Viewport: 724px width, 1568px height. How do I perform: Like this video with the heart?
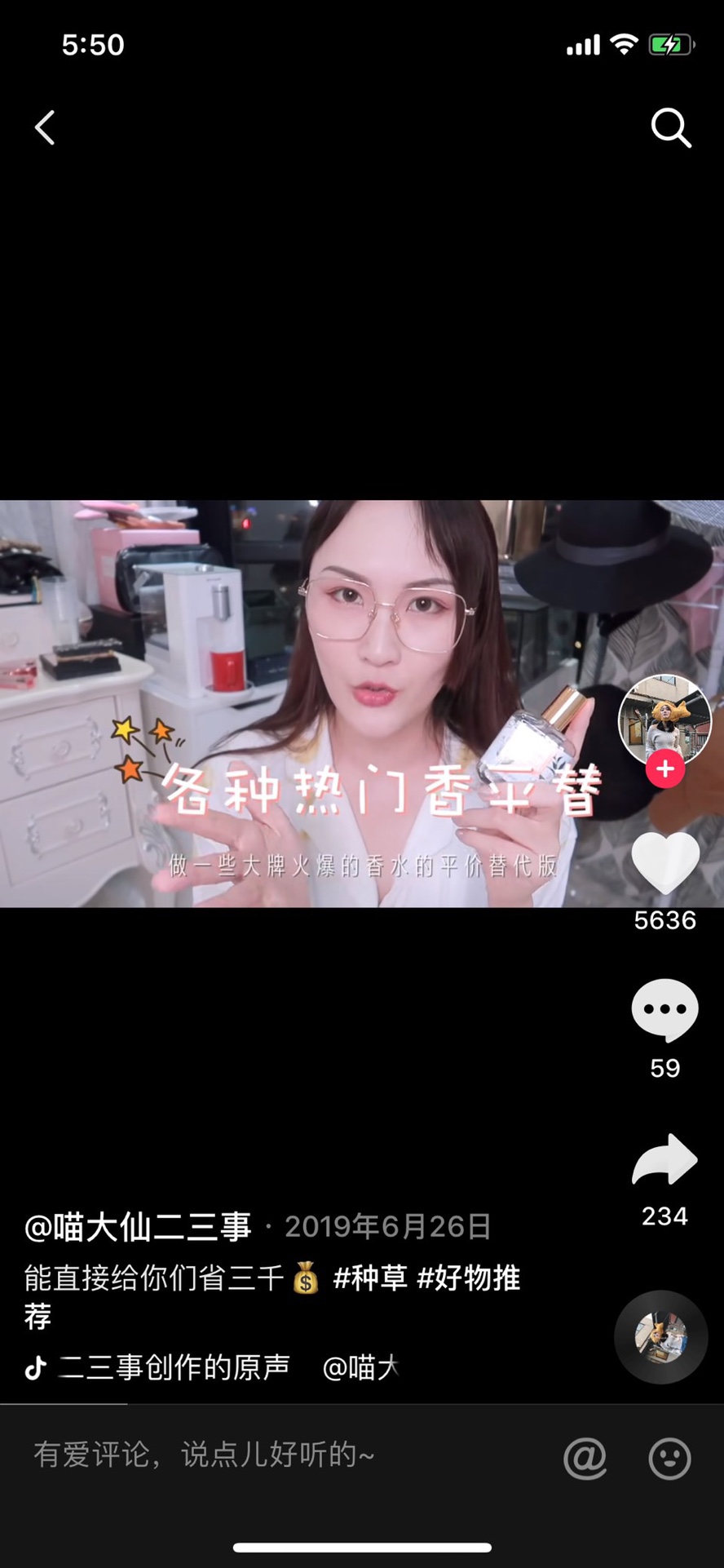click(665, 864)
